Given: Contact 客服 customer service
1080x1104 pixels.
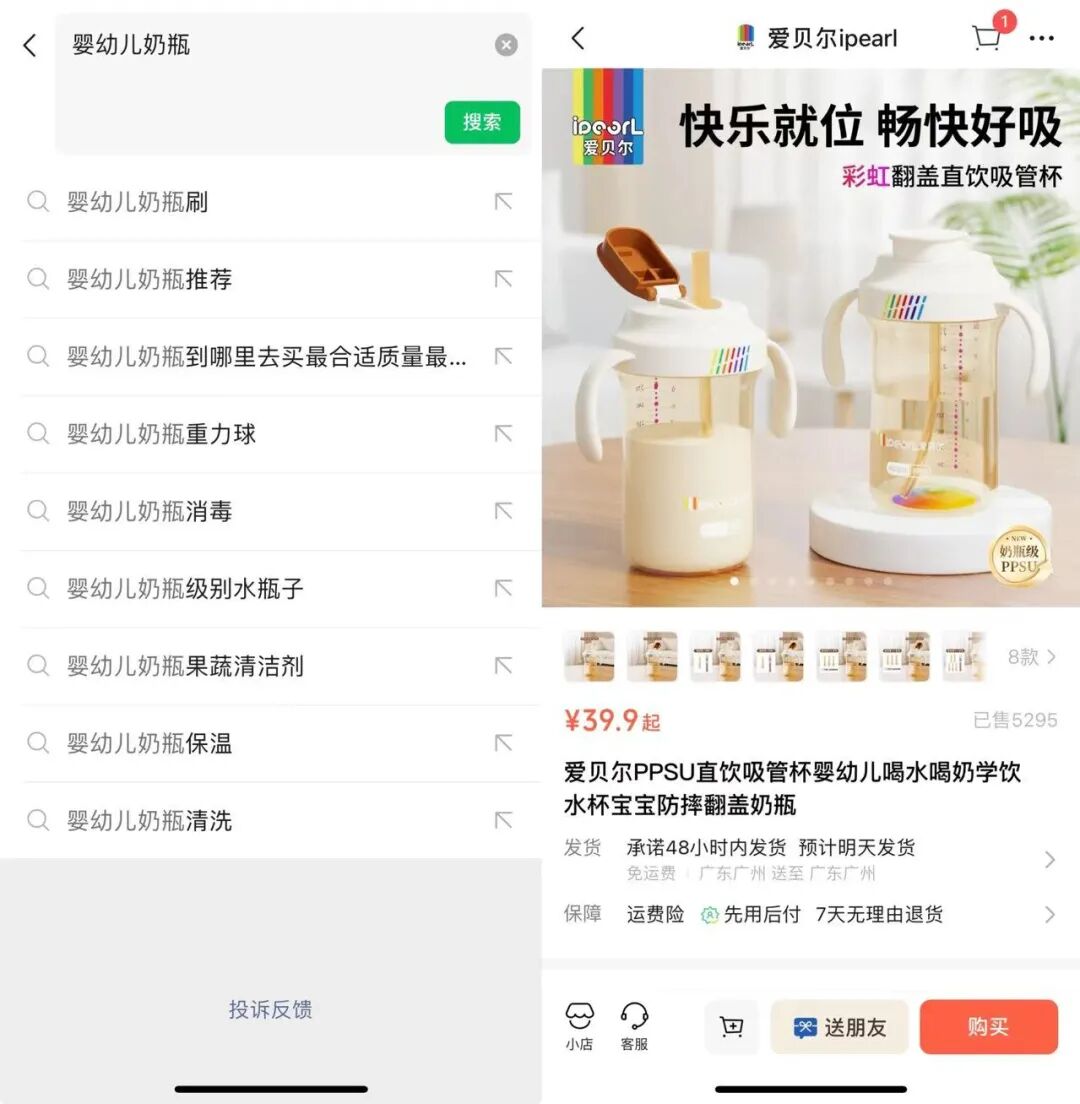Looking at the screenshot, I should (634, 1026).
